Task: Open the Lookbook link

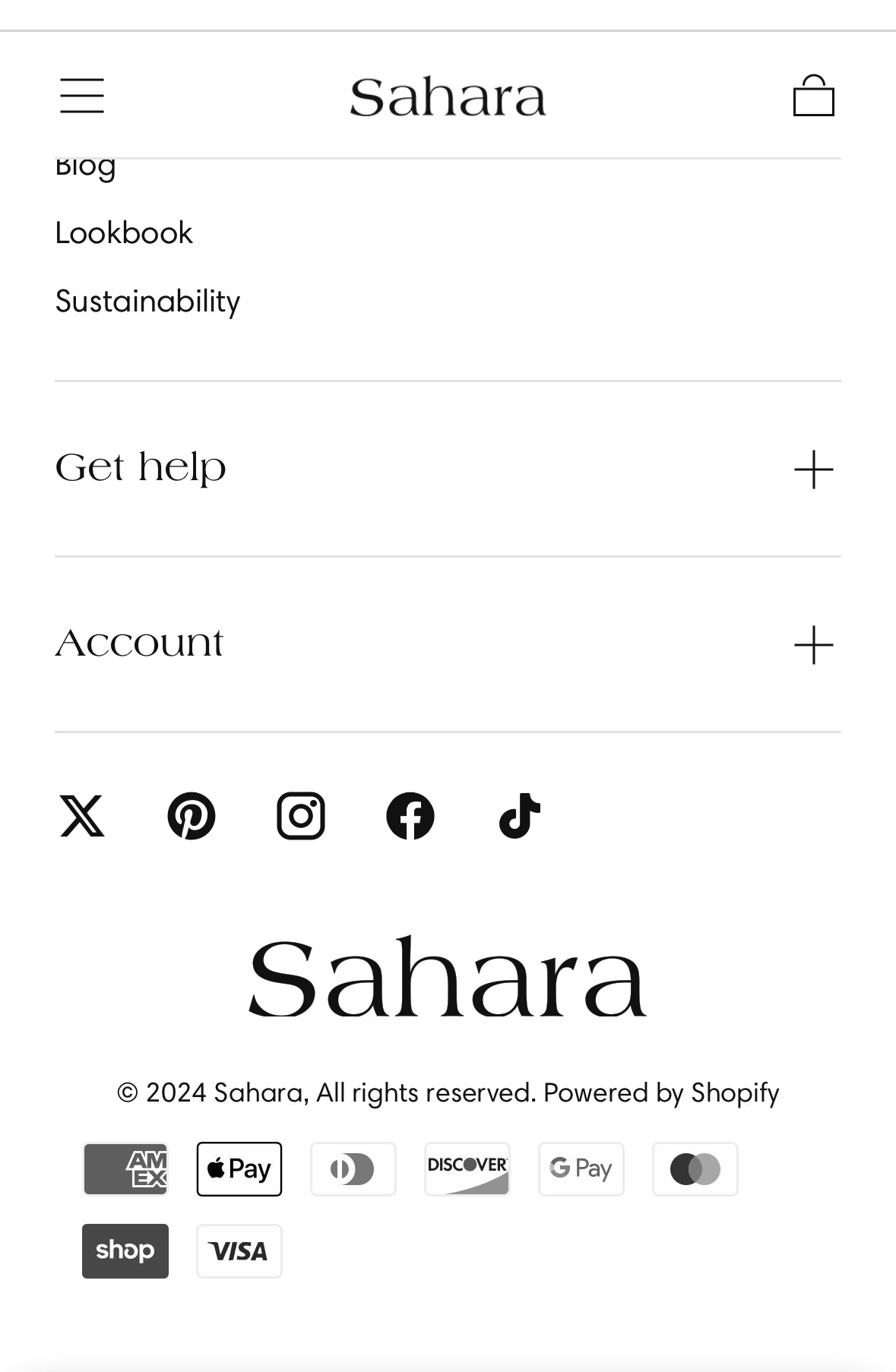Action: click(124, 232)
